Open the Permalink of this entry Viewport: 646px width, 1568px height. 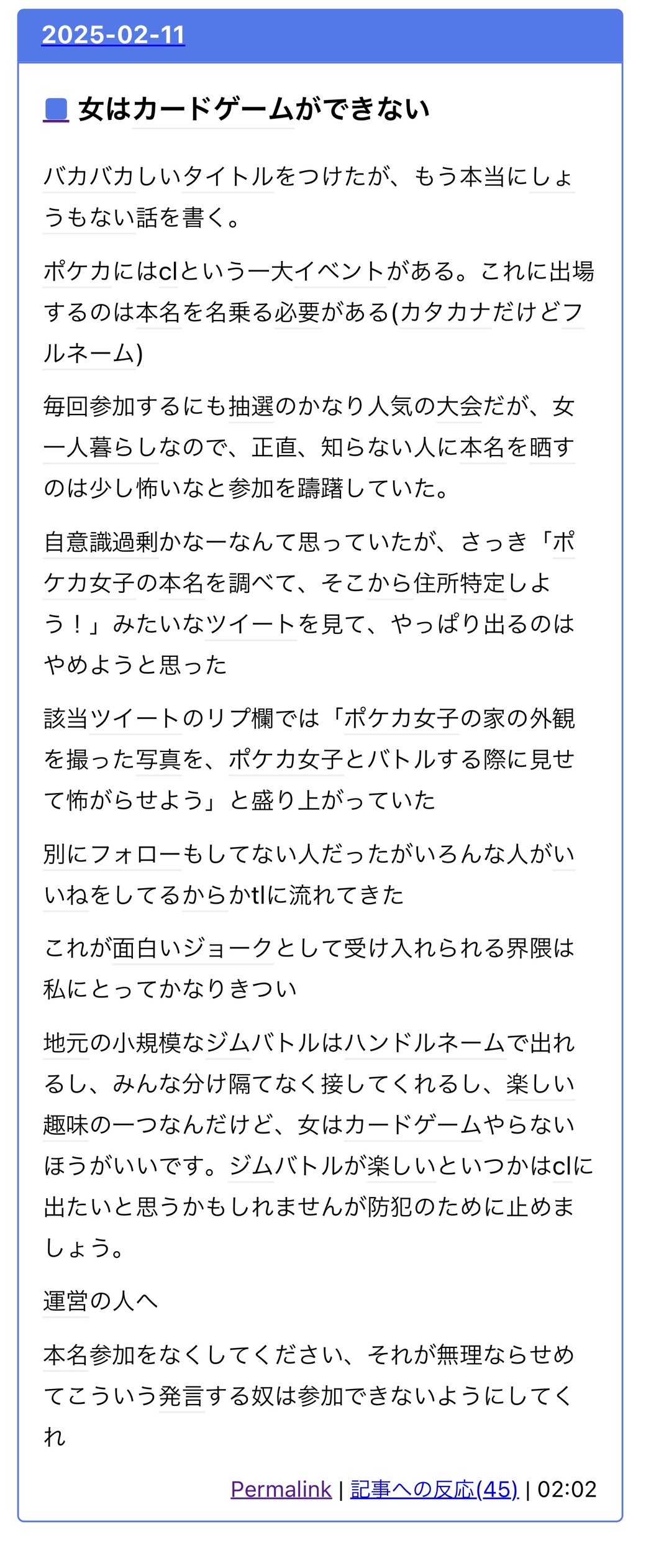281,1489
